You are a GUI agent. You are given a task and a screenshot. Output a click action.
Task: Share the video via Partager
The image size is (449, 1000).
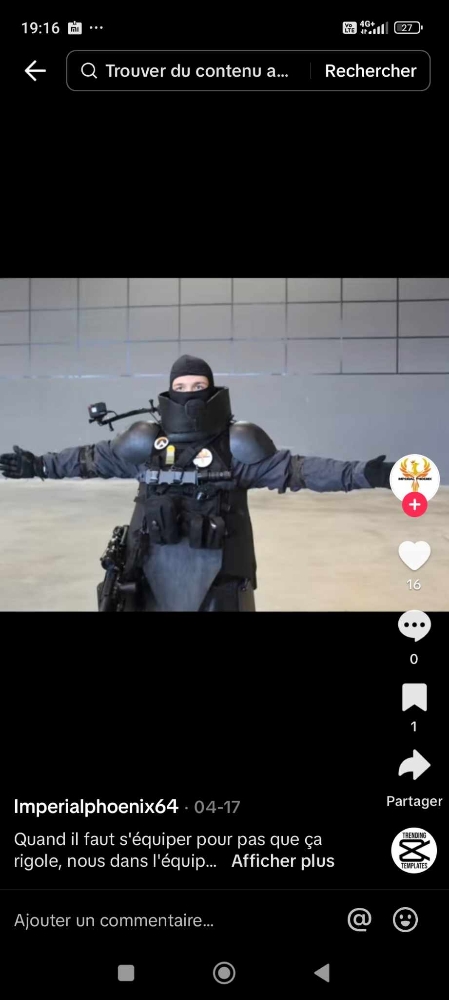pos(415,765)
